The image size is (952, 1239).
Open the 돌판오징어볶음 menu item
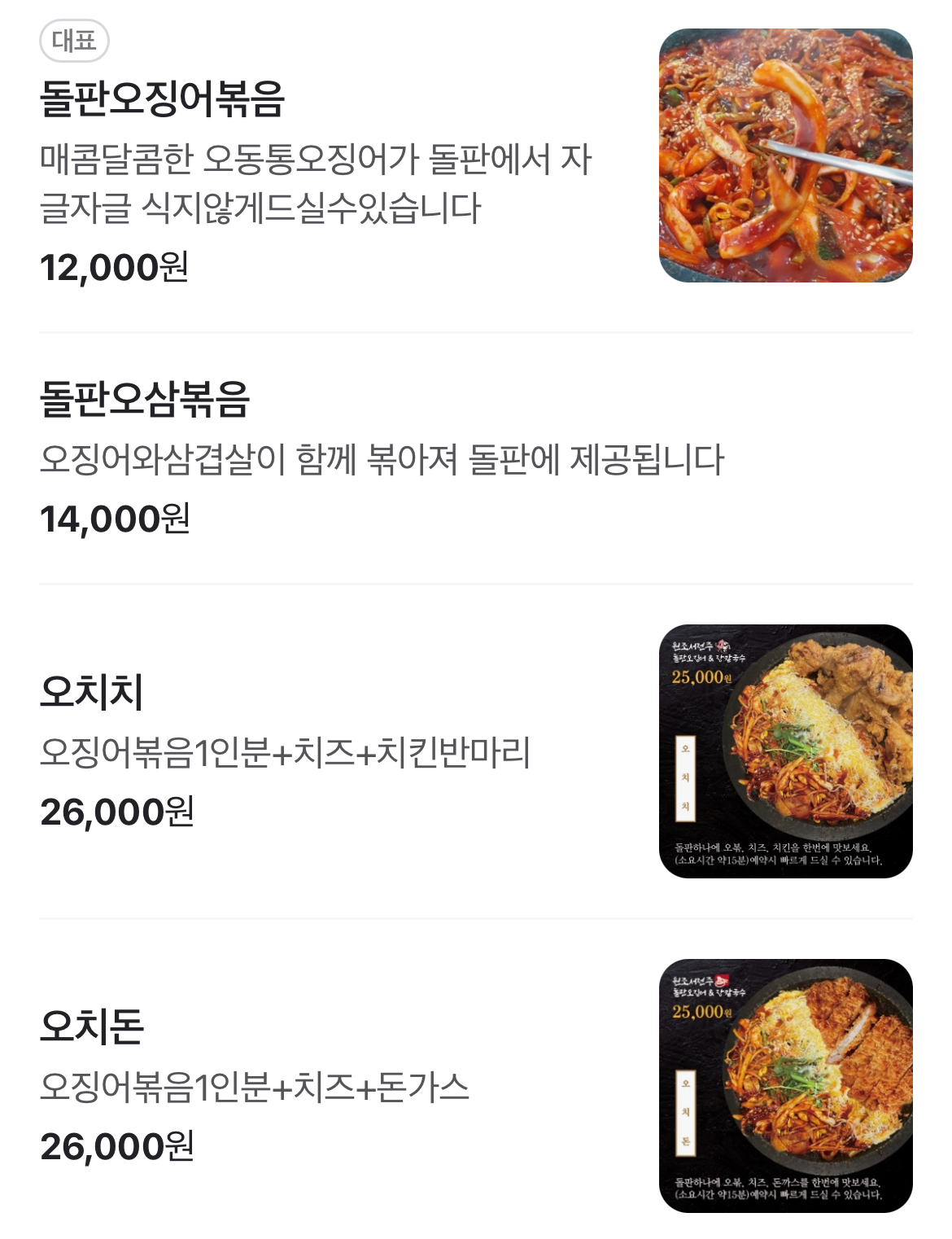[x=163, y=99]
